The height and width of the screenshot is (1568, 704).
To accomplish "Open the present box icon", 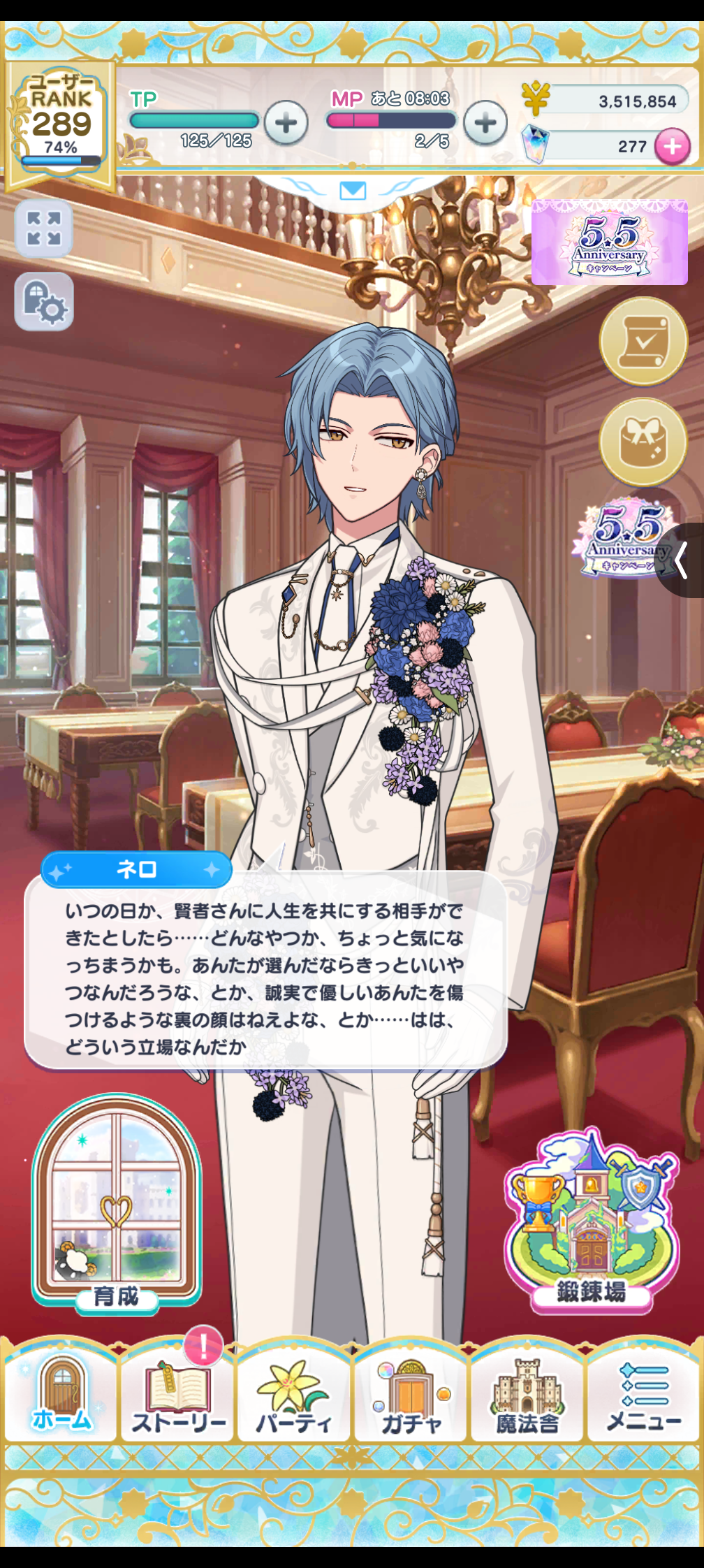I will point(643,442).
